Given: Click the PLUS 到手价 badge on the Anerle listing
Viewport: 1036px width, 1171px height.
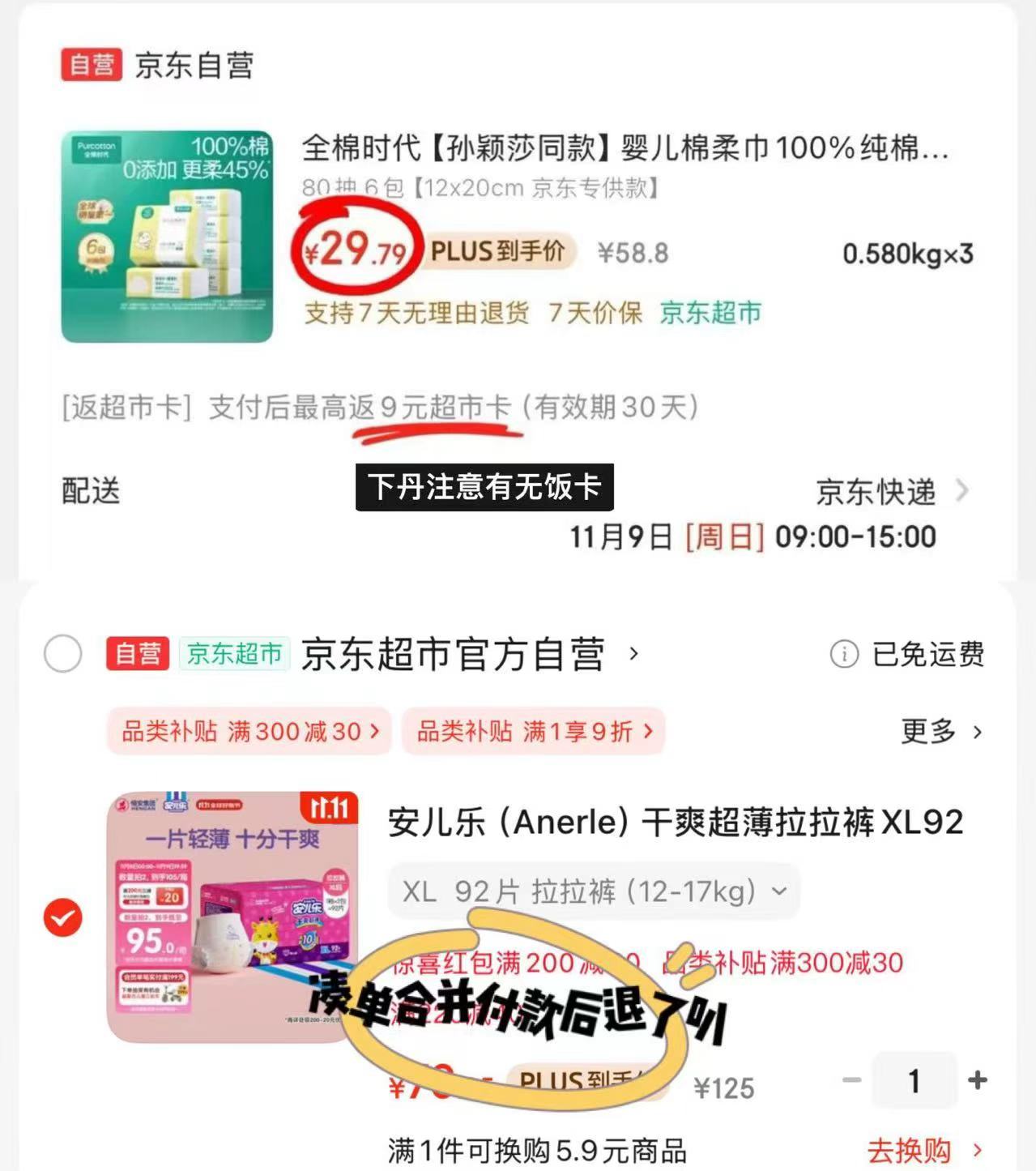Looking at the screenshot, I should click(x=582, y=1079).
